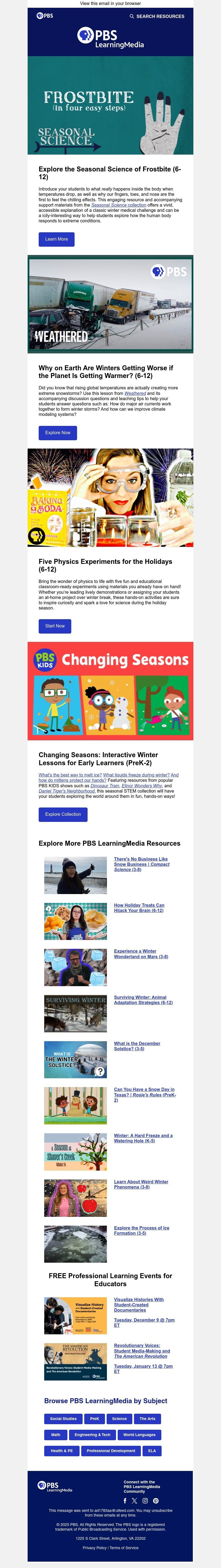
Task: Tap the Explore Now button
Action: [x=58, y=433]
